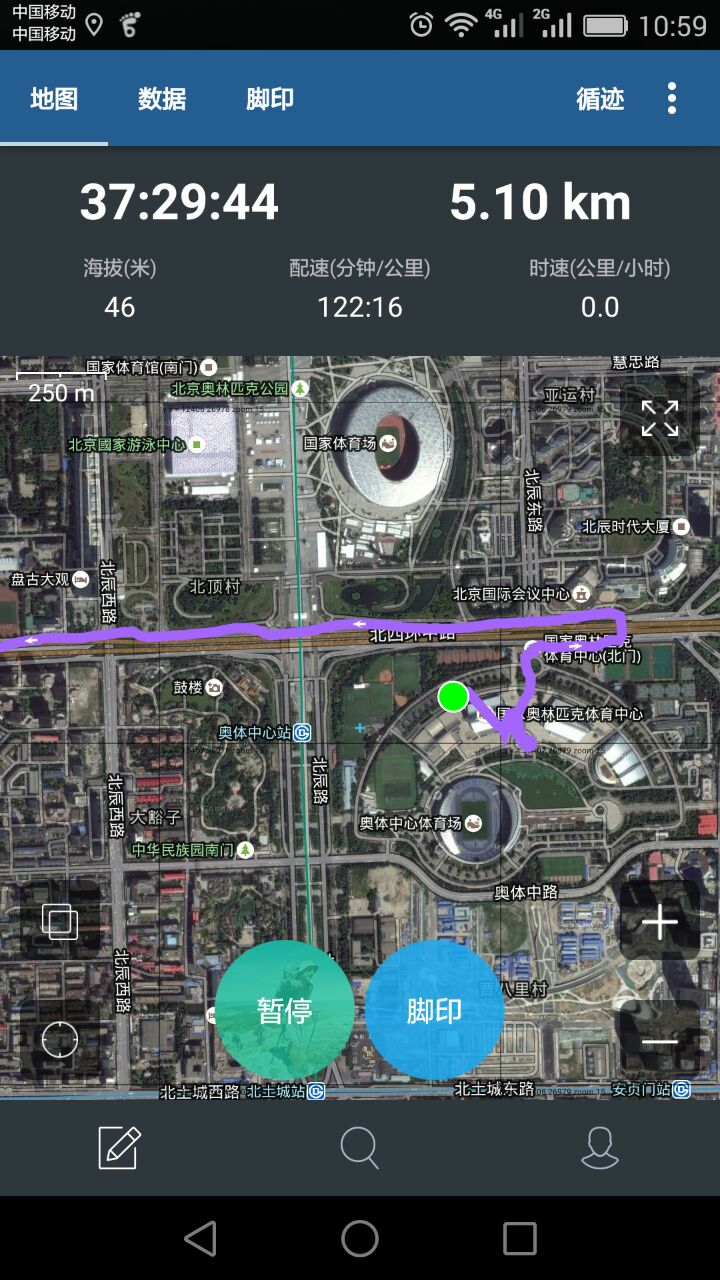Screen dimensions: 720x1280
Task: Switch to the 数据 tab
Action: coord(162,99)
